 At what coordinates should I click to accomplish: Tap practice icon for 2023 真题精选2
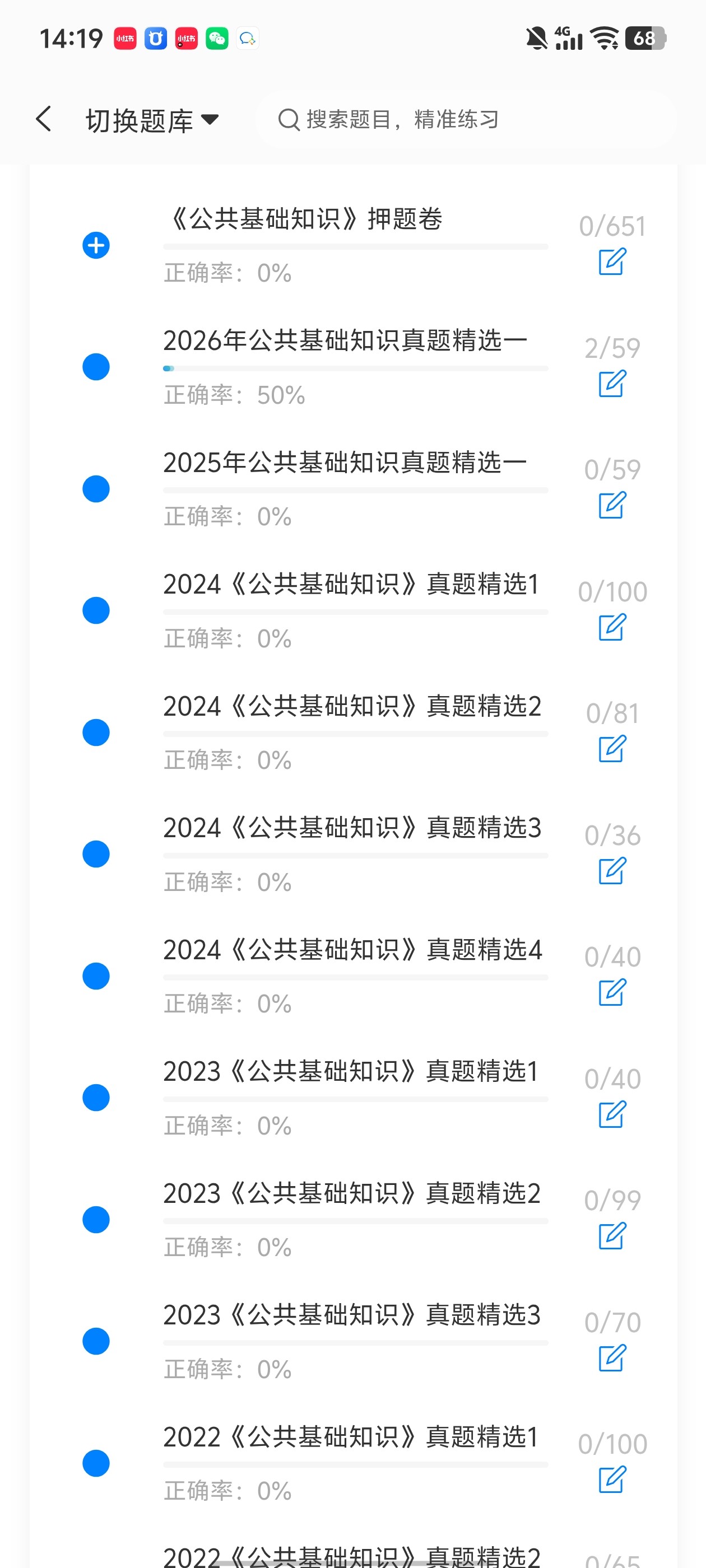611,1236
